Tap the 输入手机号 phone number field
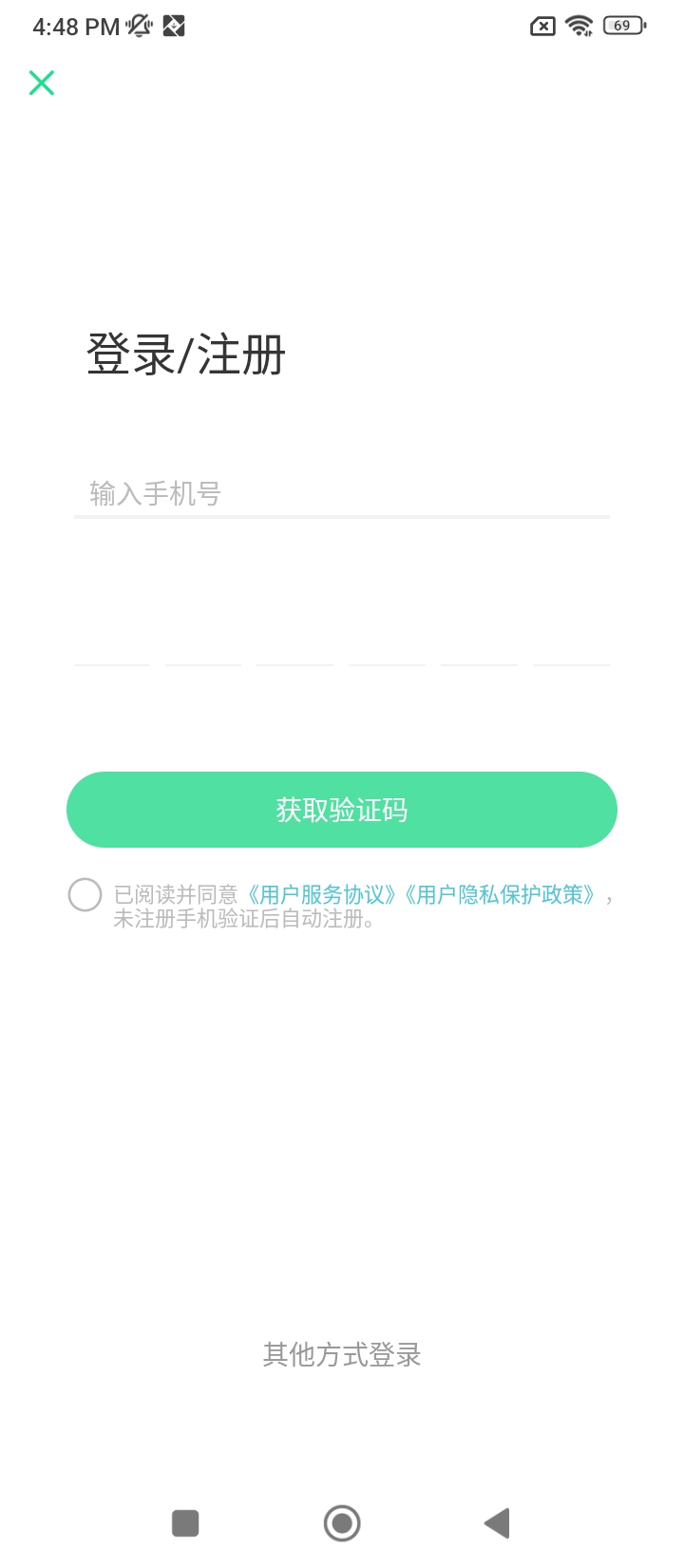This screenshot has height=1568, width=684. pyautogui.click(x=342, y=493)
